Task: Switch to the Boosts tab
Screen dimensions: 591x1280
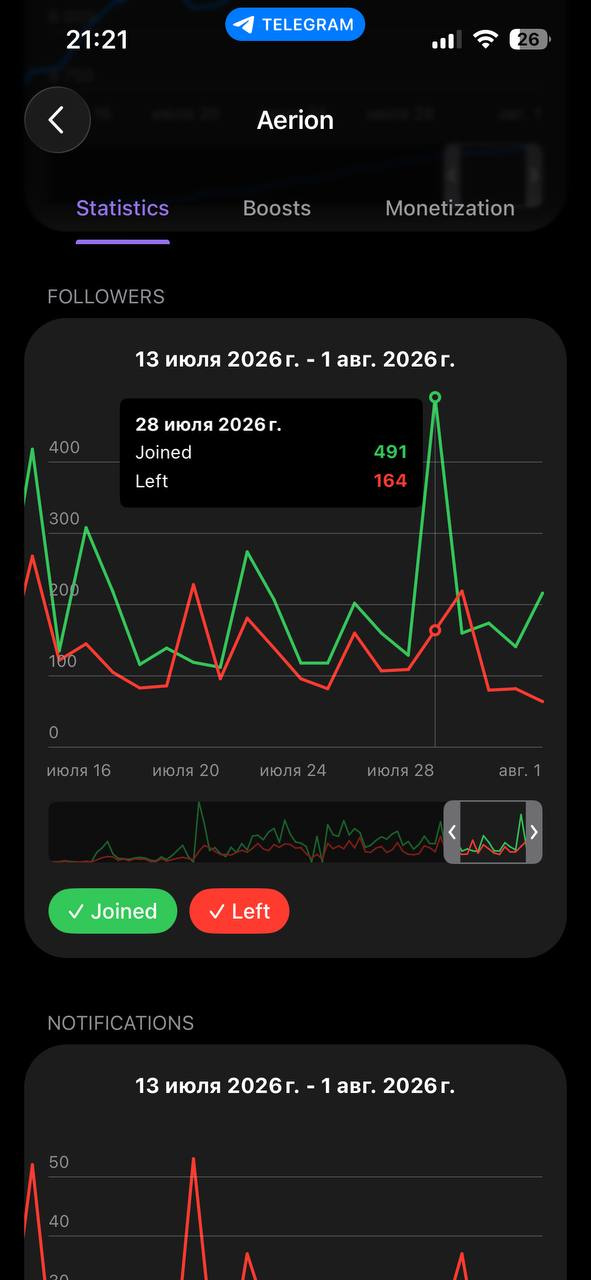Action: [277, 208]
